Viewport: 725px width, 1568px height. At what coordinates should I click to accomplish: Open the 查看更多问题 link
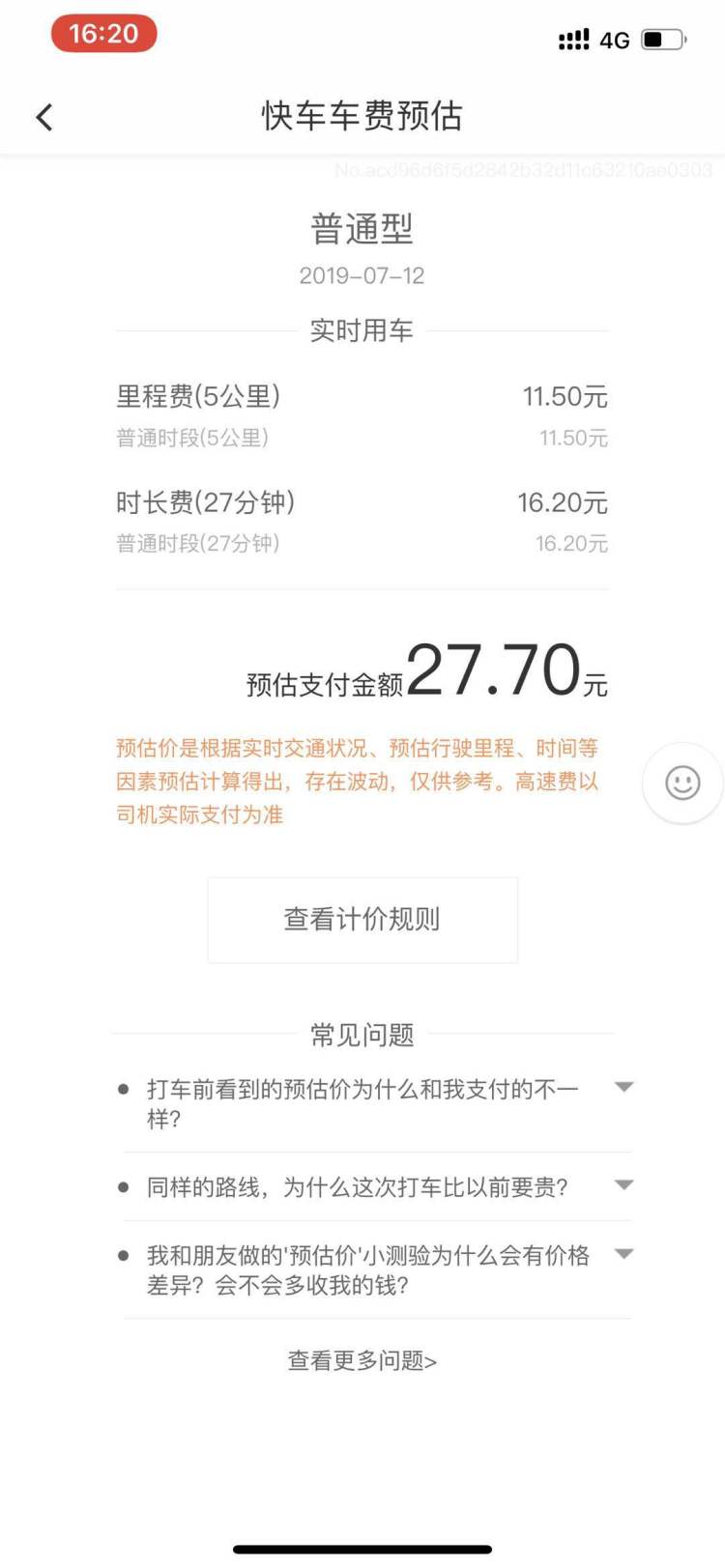[x=362, y=1360]
